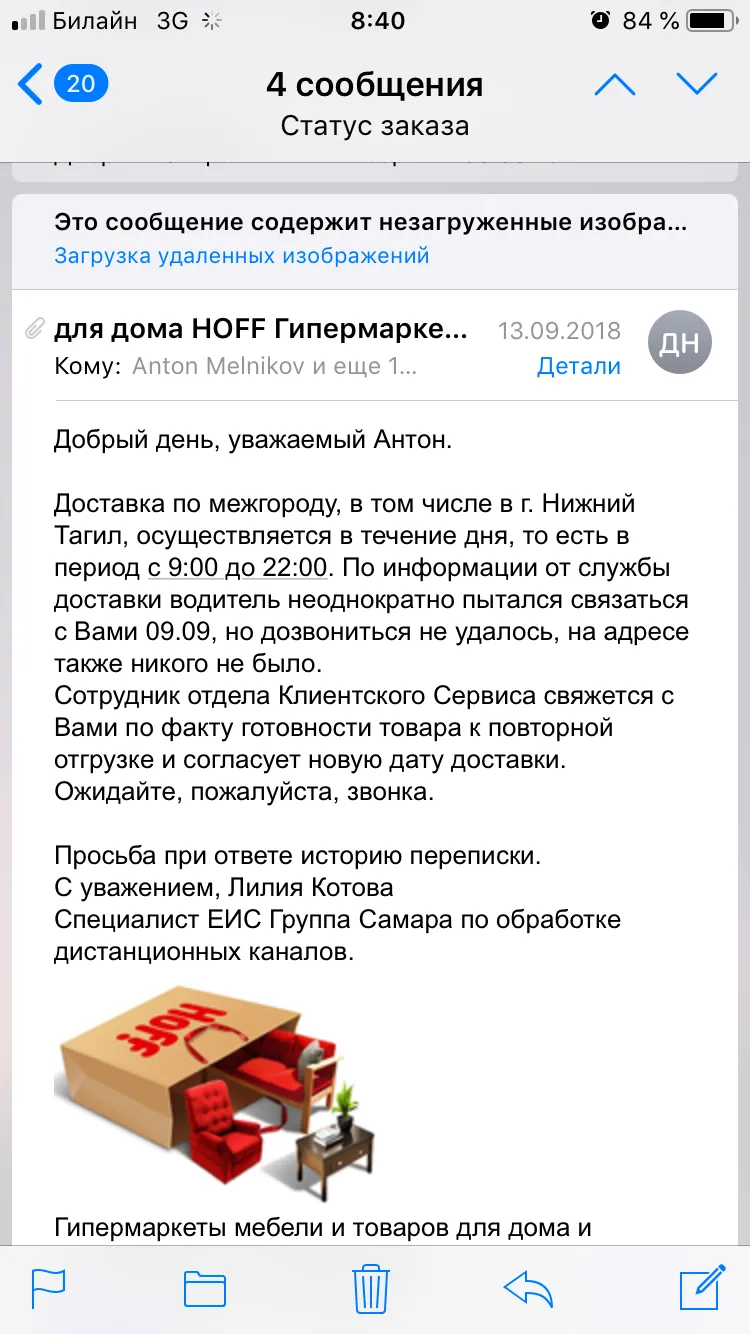Flag this message
The height and width of the screenshot is (1334, 750).
[48, 1288]
